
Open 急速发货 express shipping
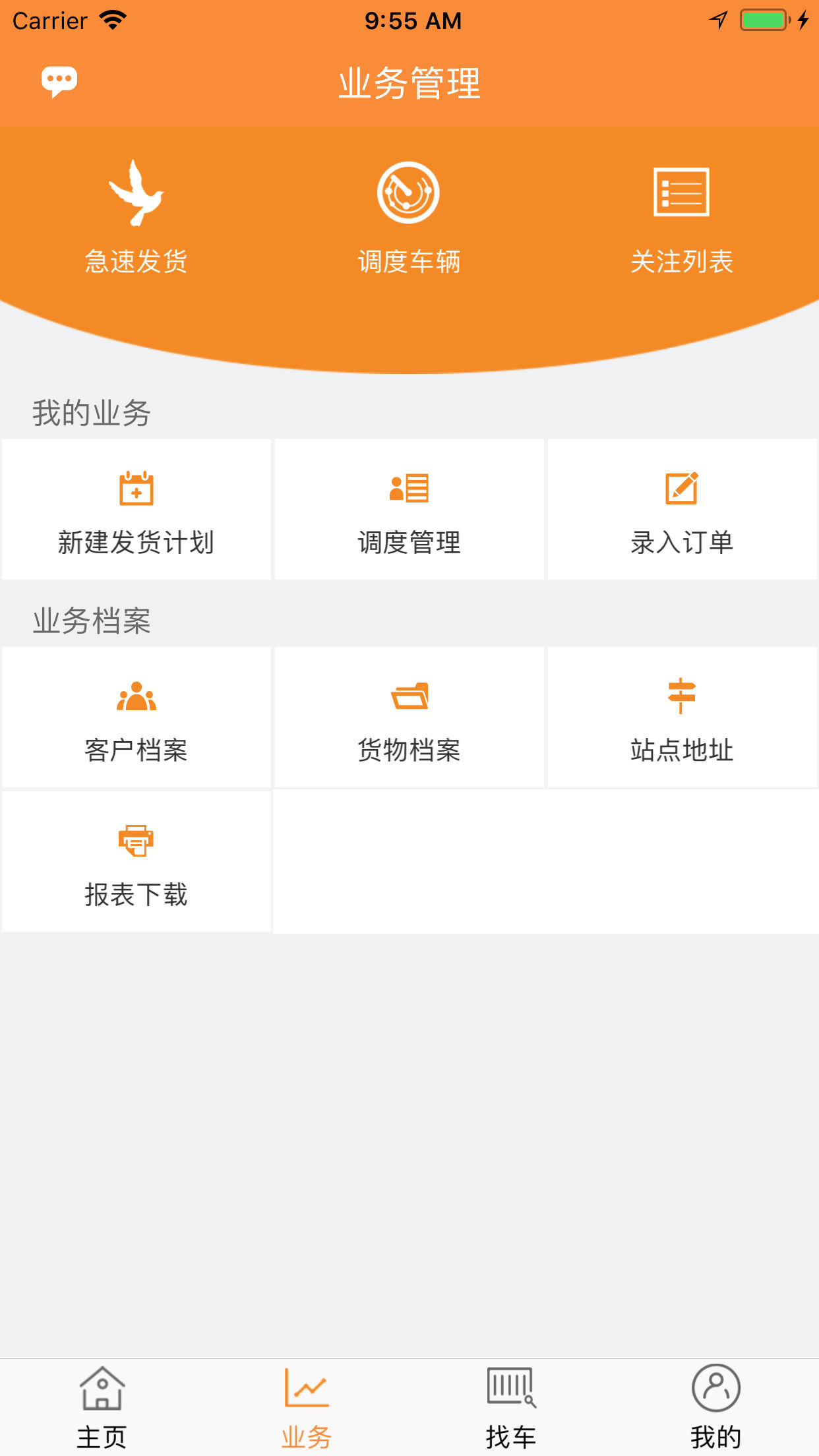click(136, 218)
